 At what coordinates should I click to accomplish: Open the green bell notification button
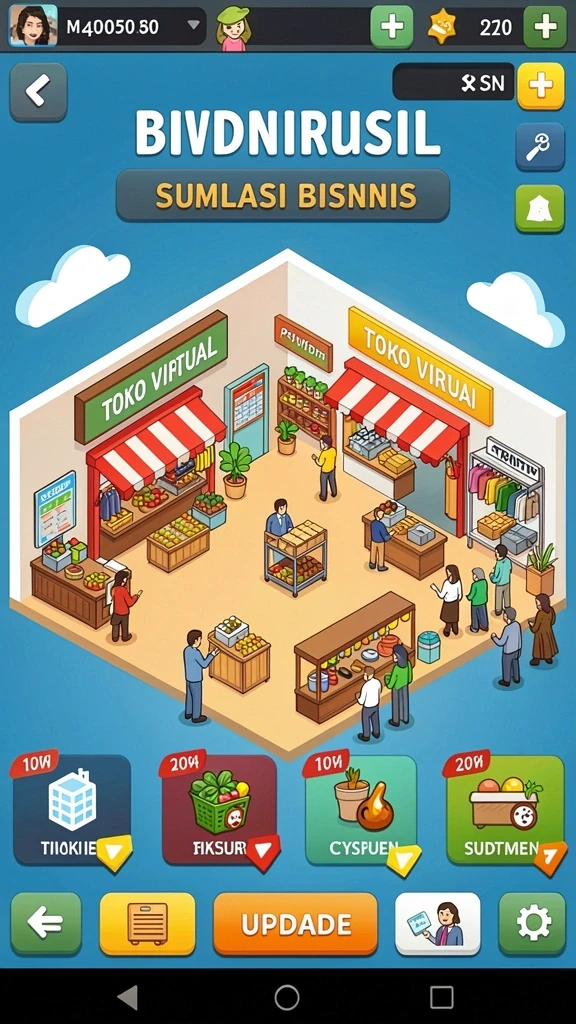click(x=539, y=208)
